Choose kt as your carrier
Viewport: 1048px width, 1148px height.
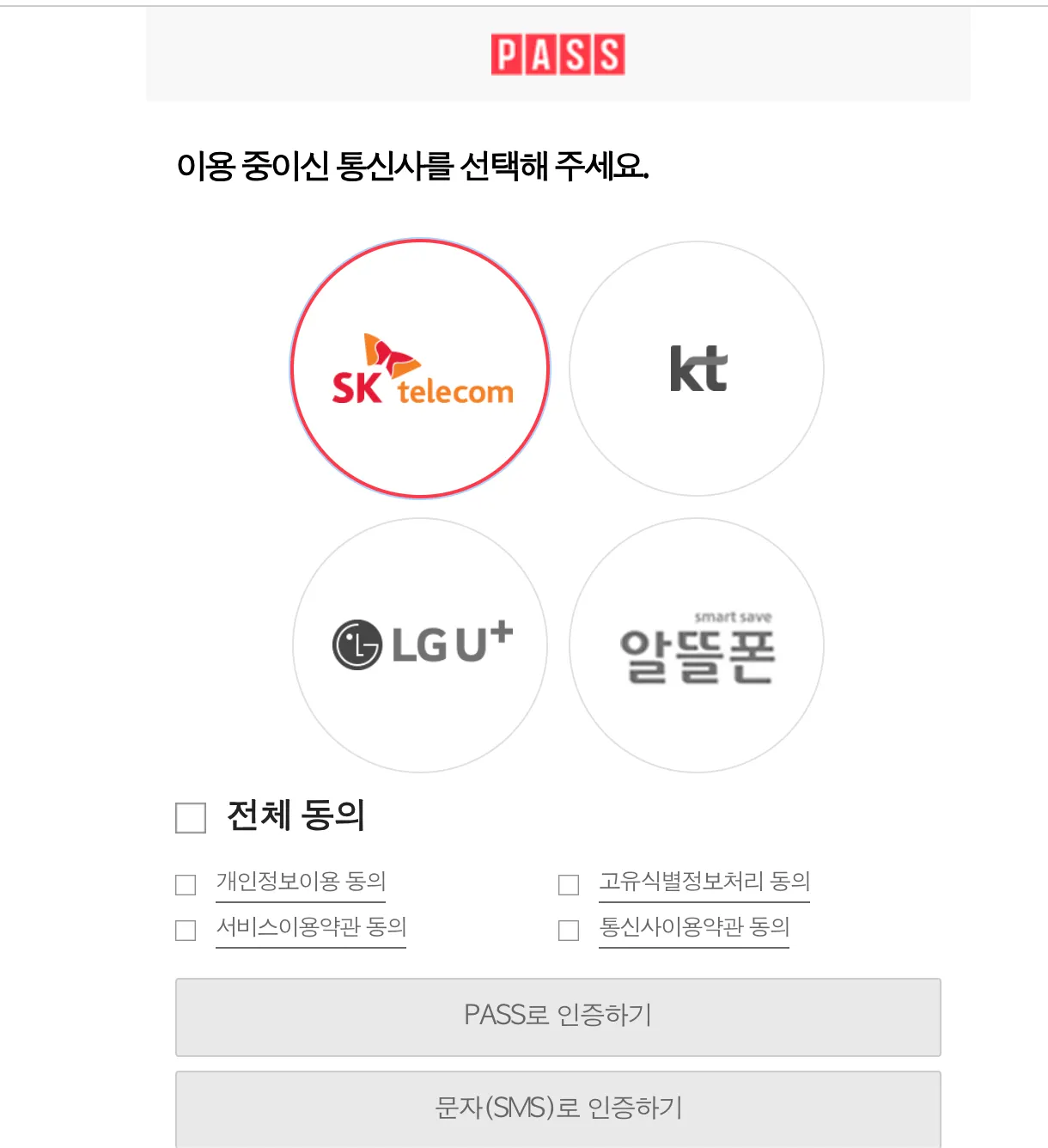[x=697, y=369]
